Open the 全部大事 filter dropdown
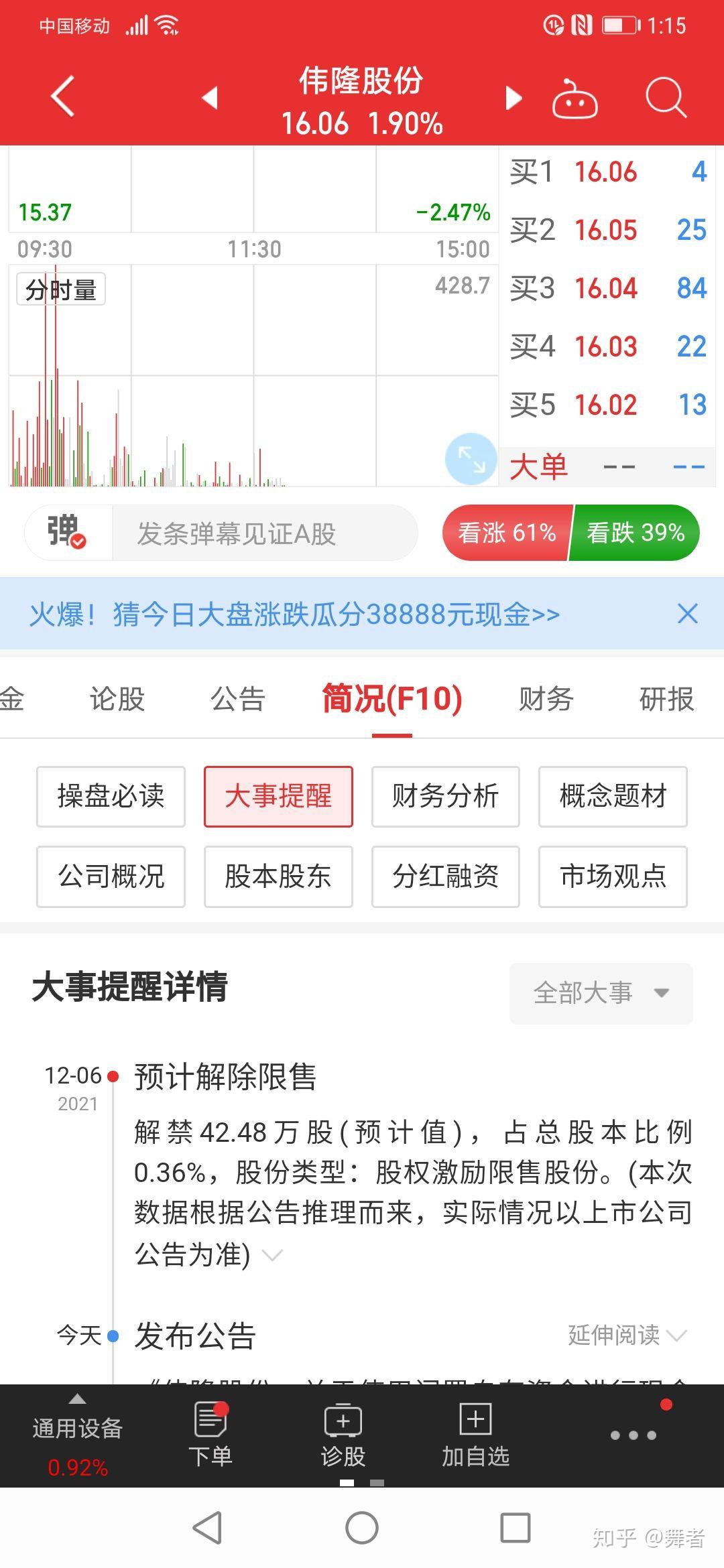This screenshot has width=724, height=1568. point(600,994)
